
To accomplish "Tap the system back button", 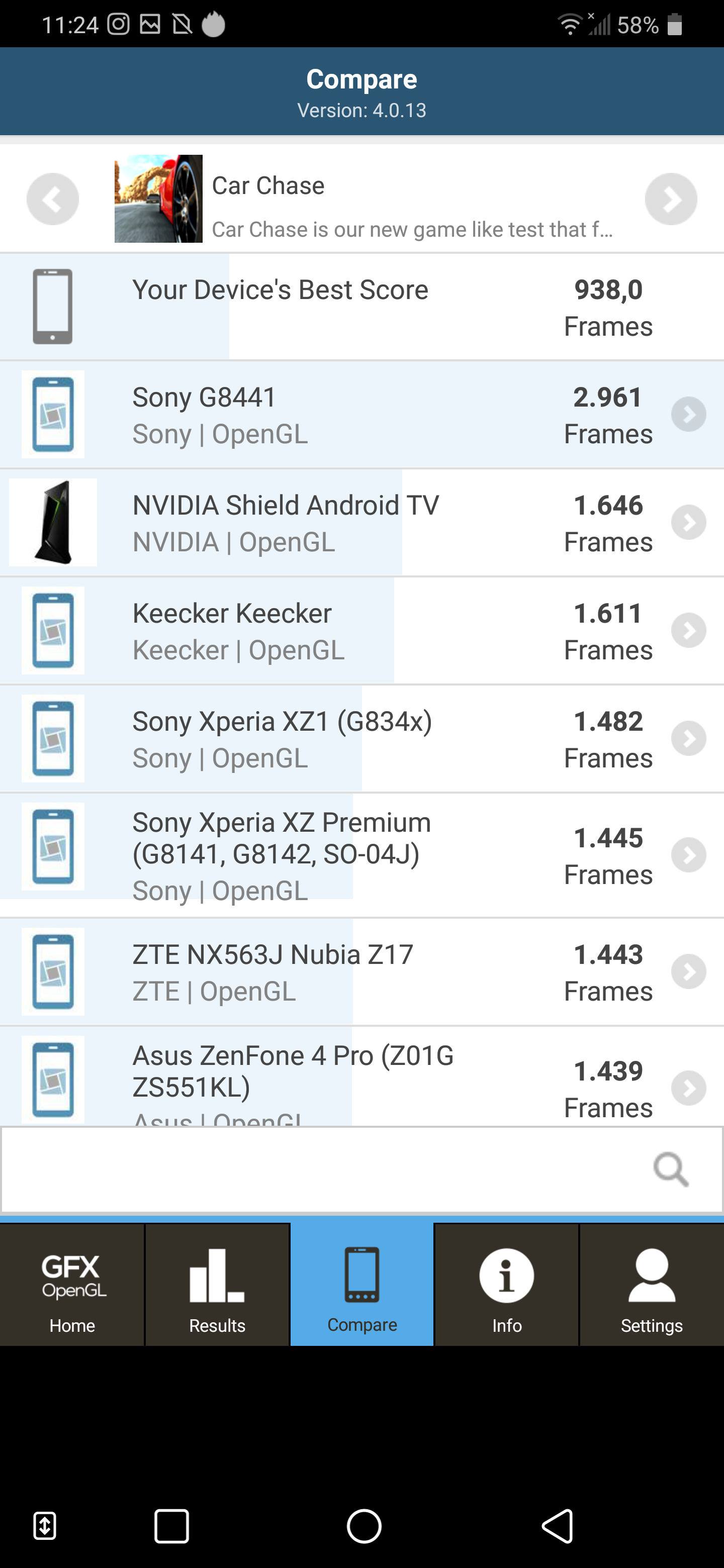I will pos(557,1526).
